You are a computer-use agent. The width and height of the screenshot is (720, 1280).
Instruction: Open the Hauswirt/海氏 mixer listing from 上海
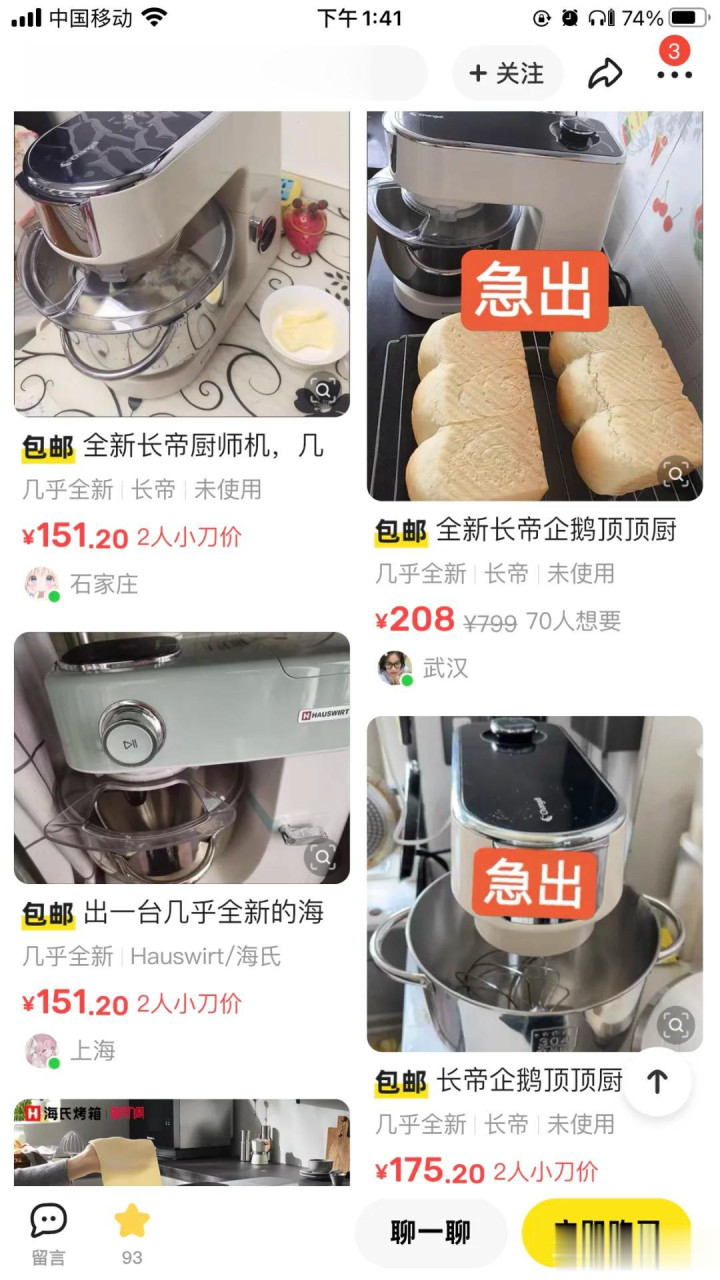pos(182,758)
